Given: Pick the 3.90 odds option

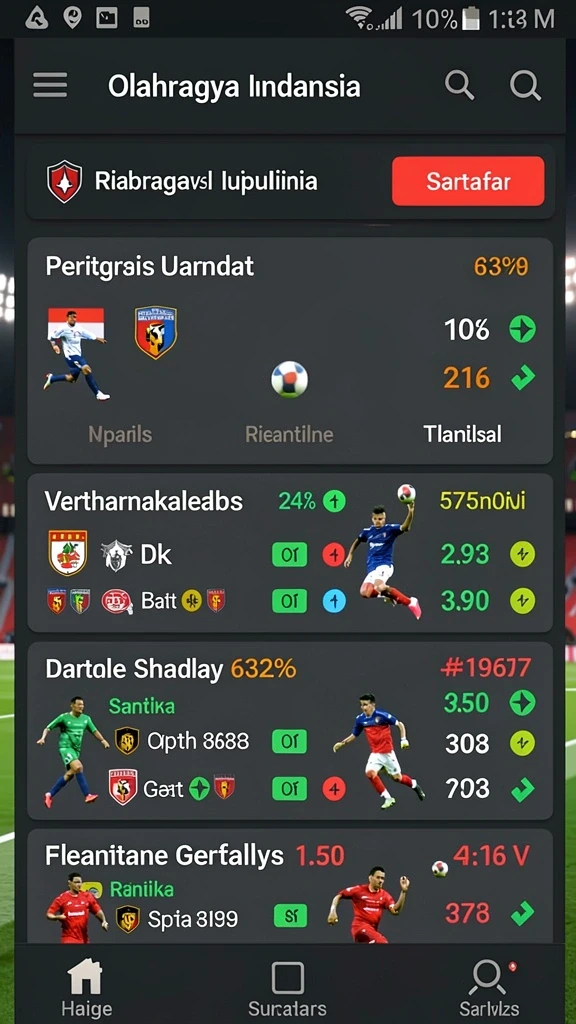Looking at the screenshot, I should click(465, 600).
